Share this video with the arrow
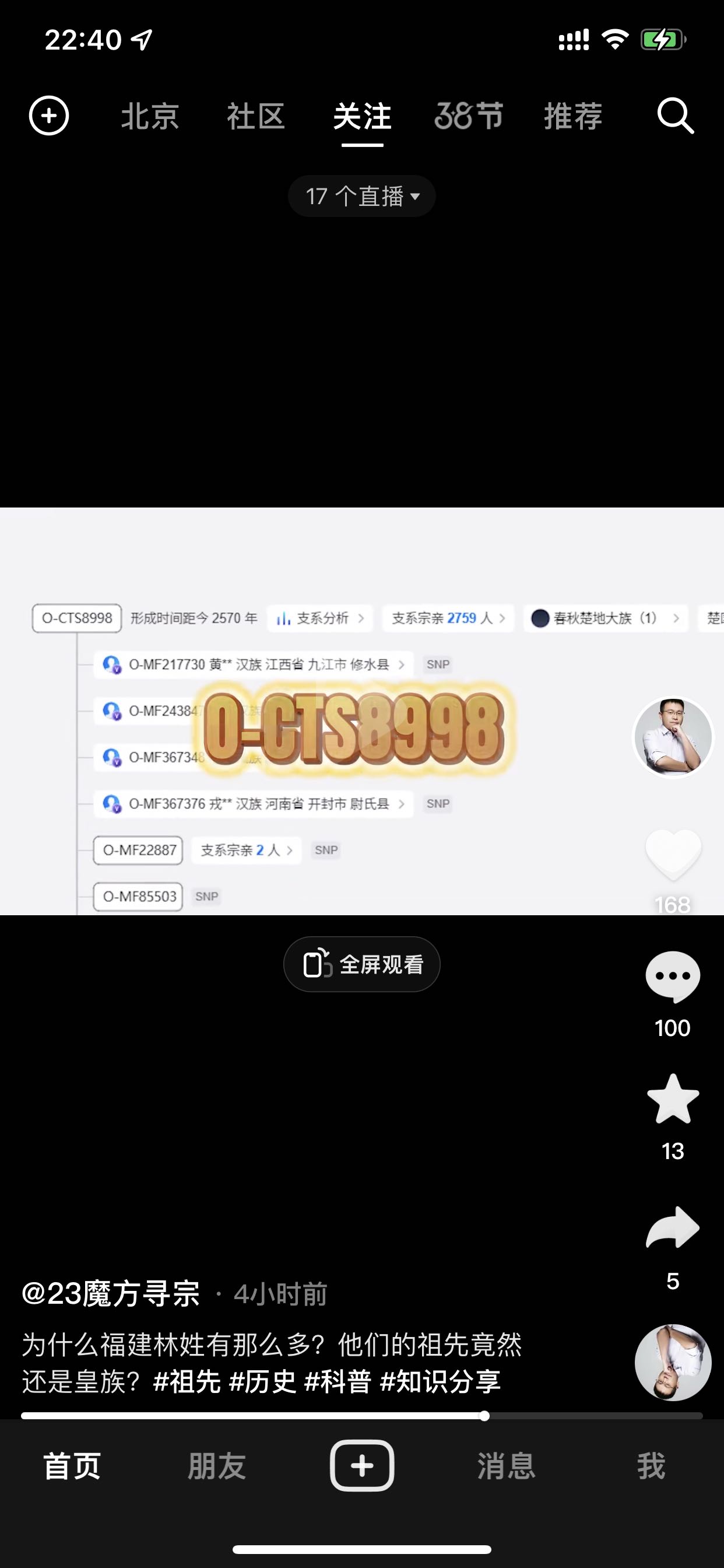 pyautogui.click(x=672, y=1228)
